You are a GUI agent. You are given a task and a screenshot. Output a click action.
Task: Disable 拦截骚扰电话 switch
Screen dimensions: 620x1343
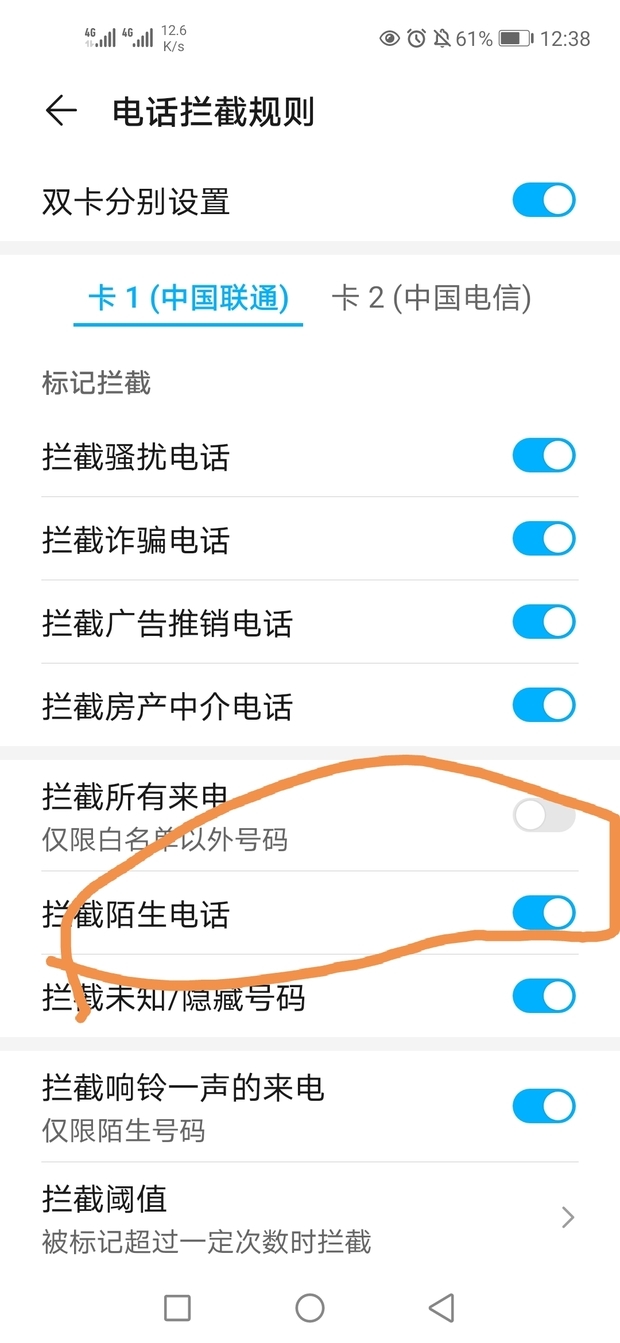coord(544,456)
